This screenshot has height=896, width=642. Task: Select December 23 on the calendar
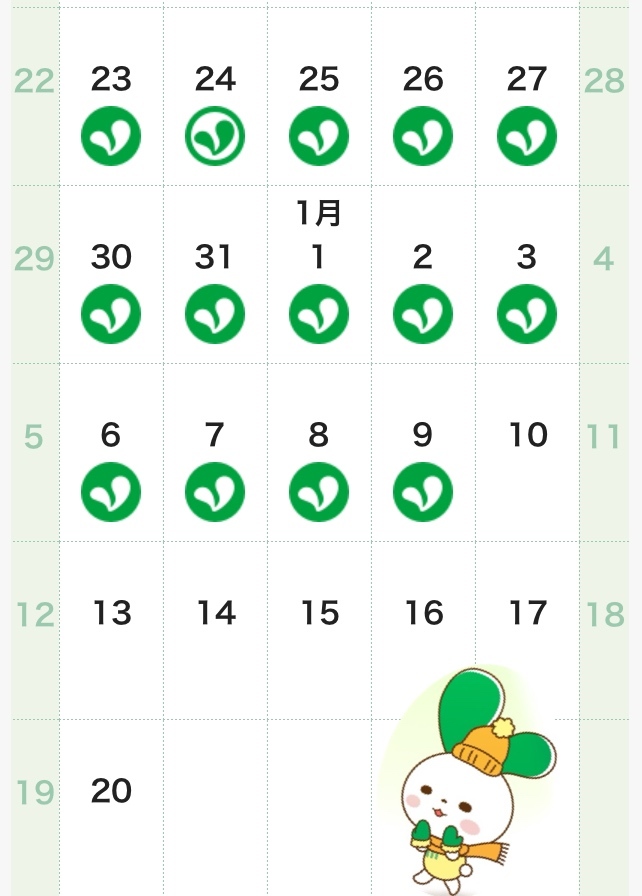click(111, 78)
